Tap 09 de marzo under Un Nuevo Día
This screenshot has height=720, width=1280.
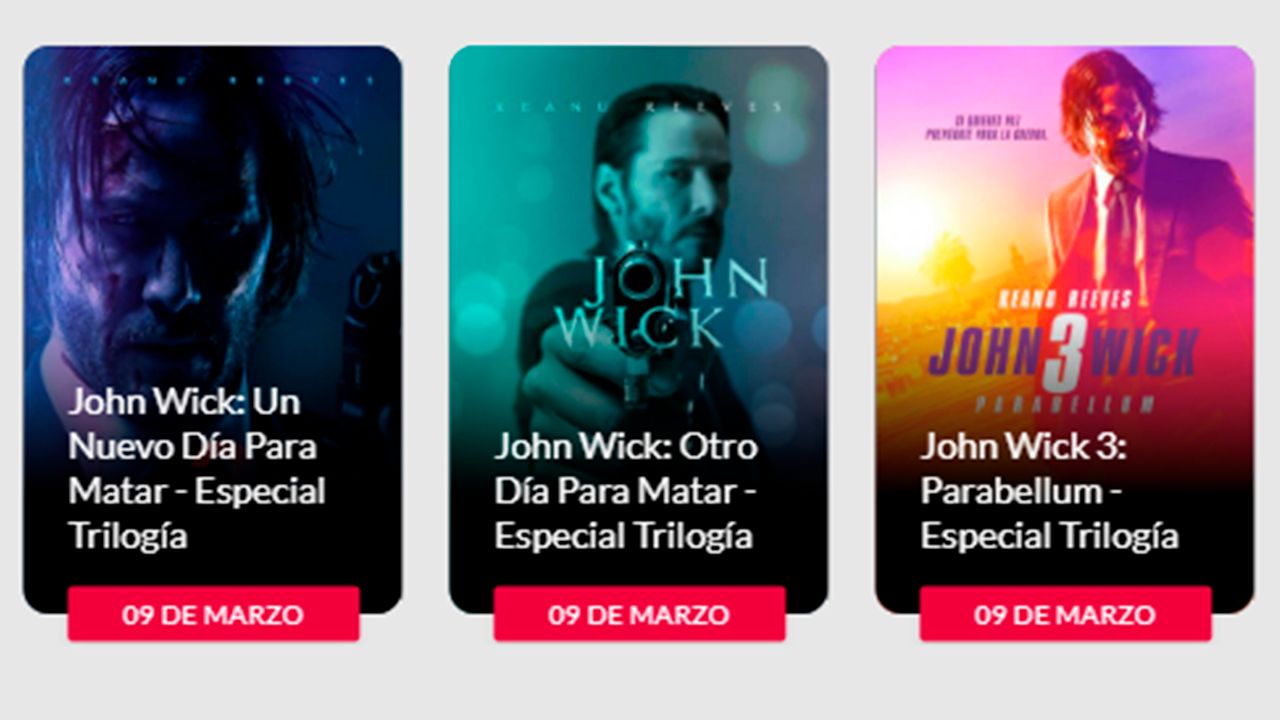click(x=213, y=614)
